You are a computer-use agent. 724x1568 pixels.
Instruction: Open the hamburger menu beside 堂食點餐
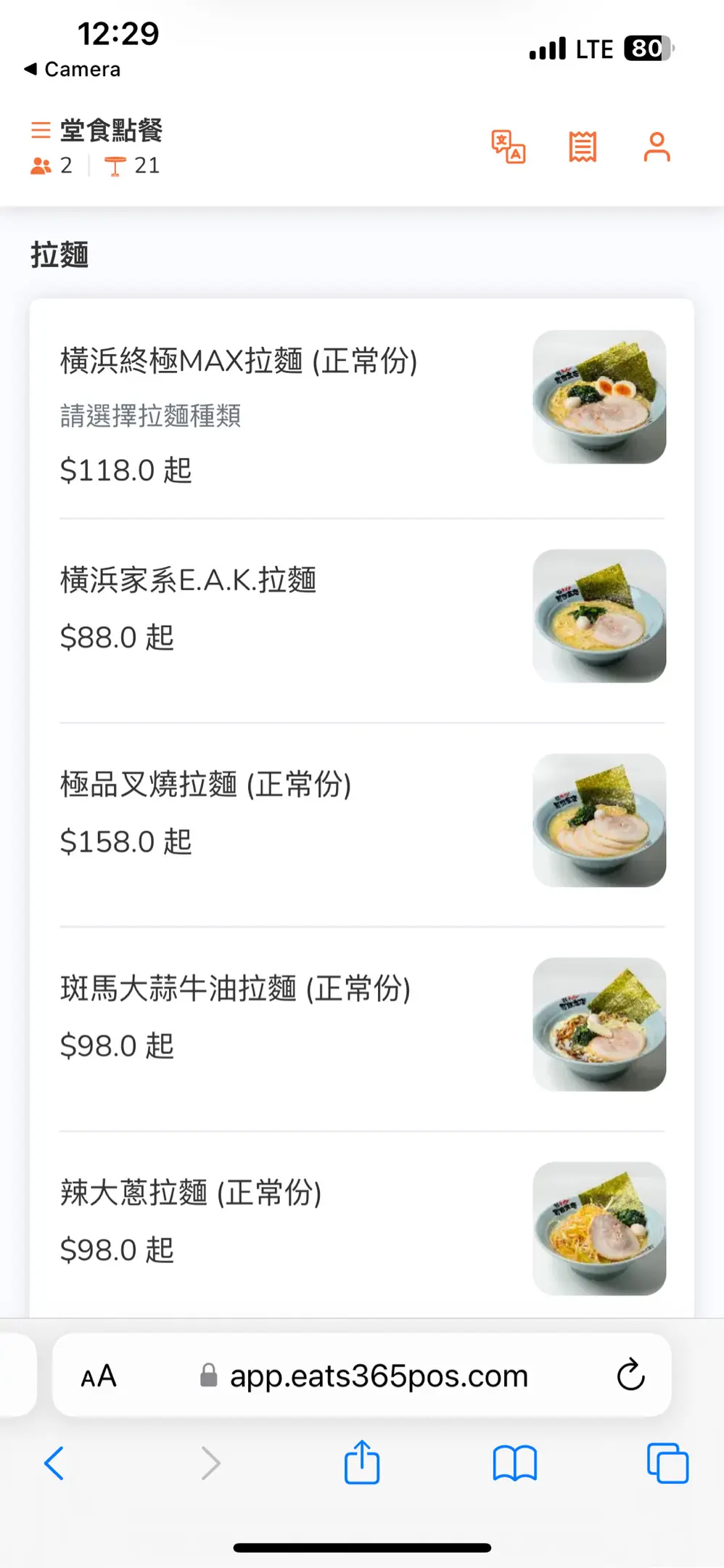pyautogui.click(x=41, y=131)
